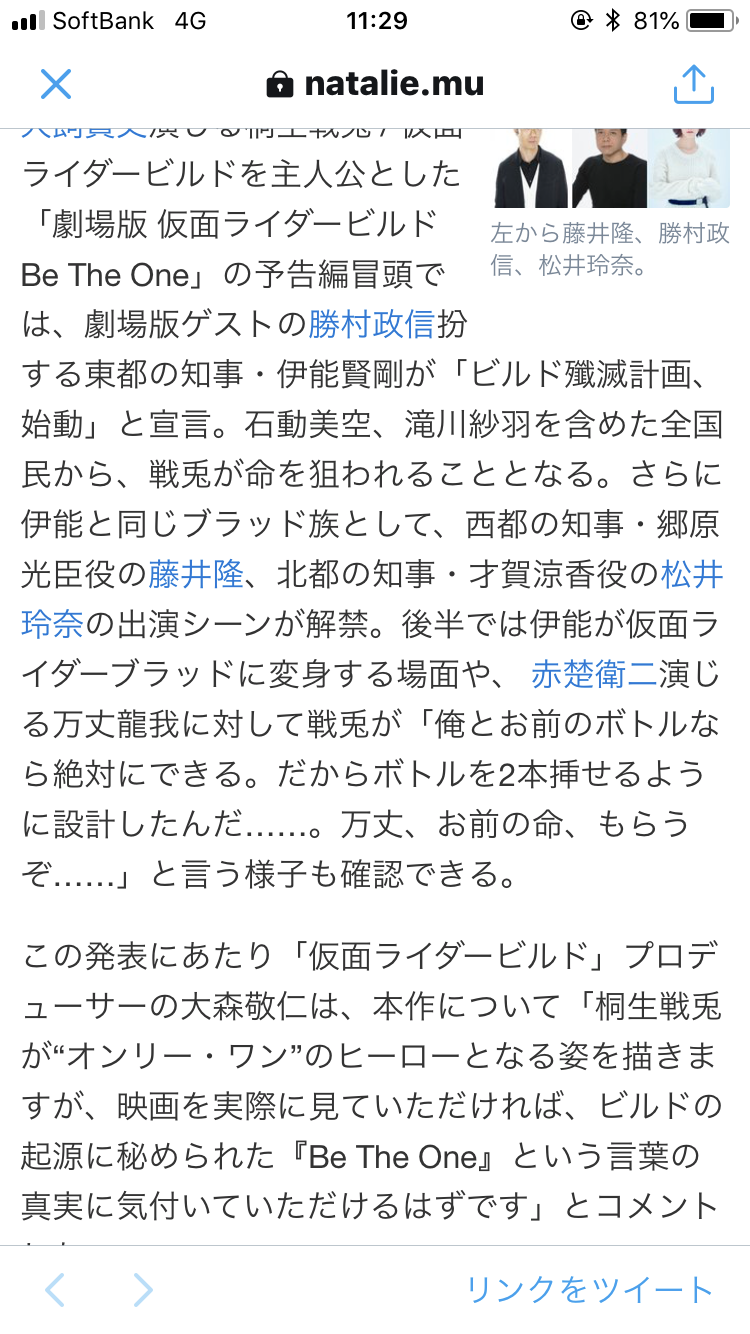Close the in-app browser

click(x=56, y=84)
